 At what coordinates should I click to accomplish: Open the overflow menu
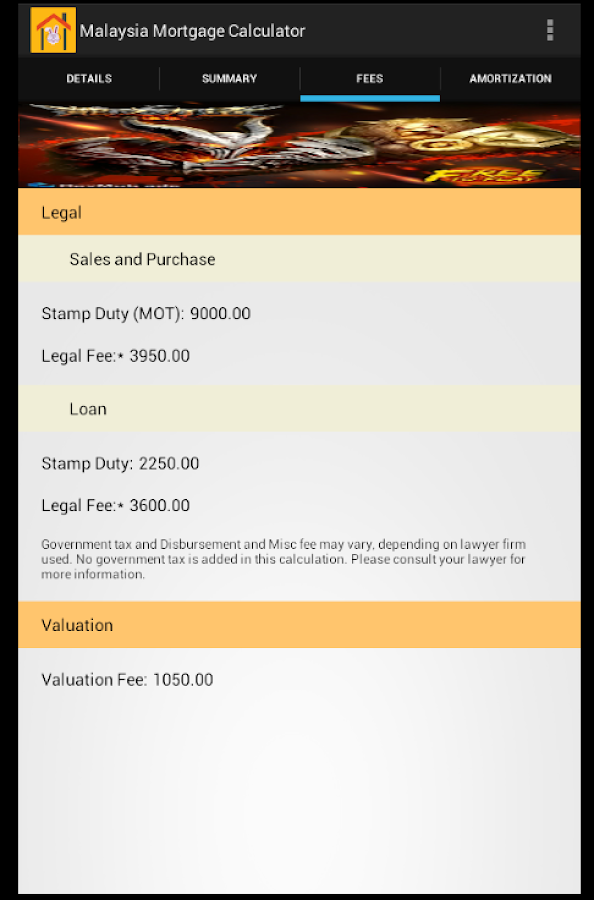550,30
